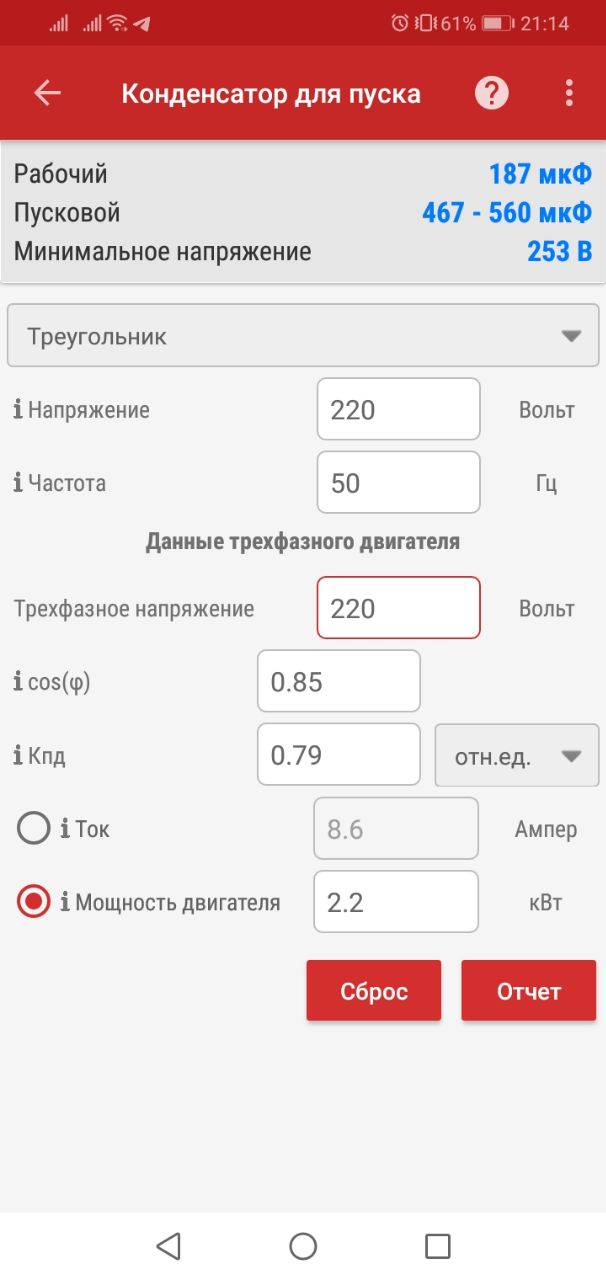The height and width of the screenshot is (1280, 606).
Task: Expand the Треугольник connection dropdown
Action: (303, 336)
